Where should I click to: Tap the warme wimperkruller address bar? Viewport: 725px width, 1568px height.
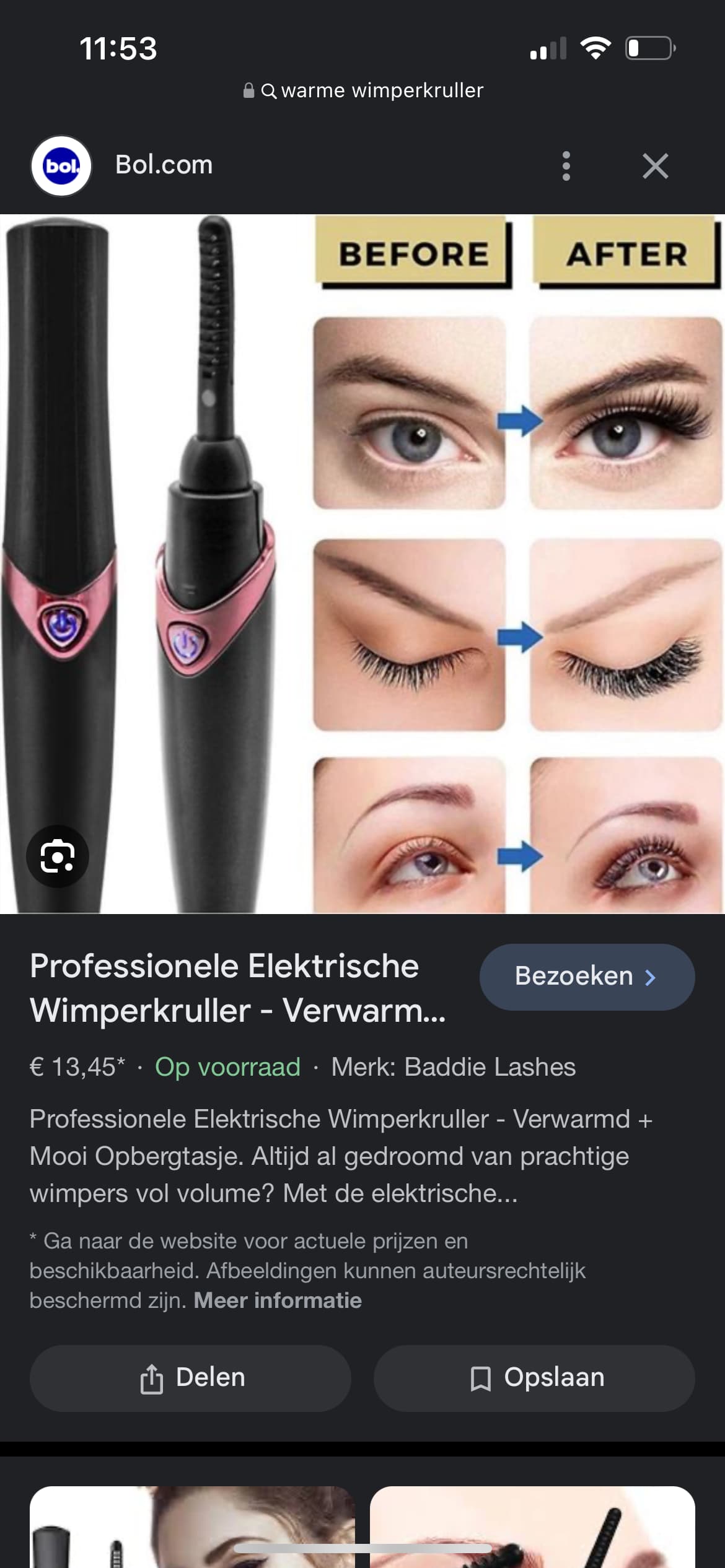[362, 90]
